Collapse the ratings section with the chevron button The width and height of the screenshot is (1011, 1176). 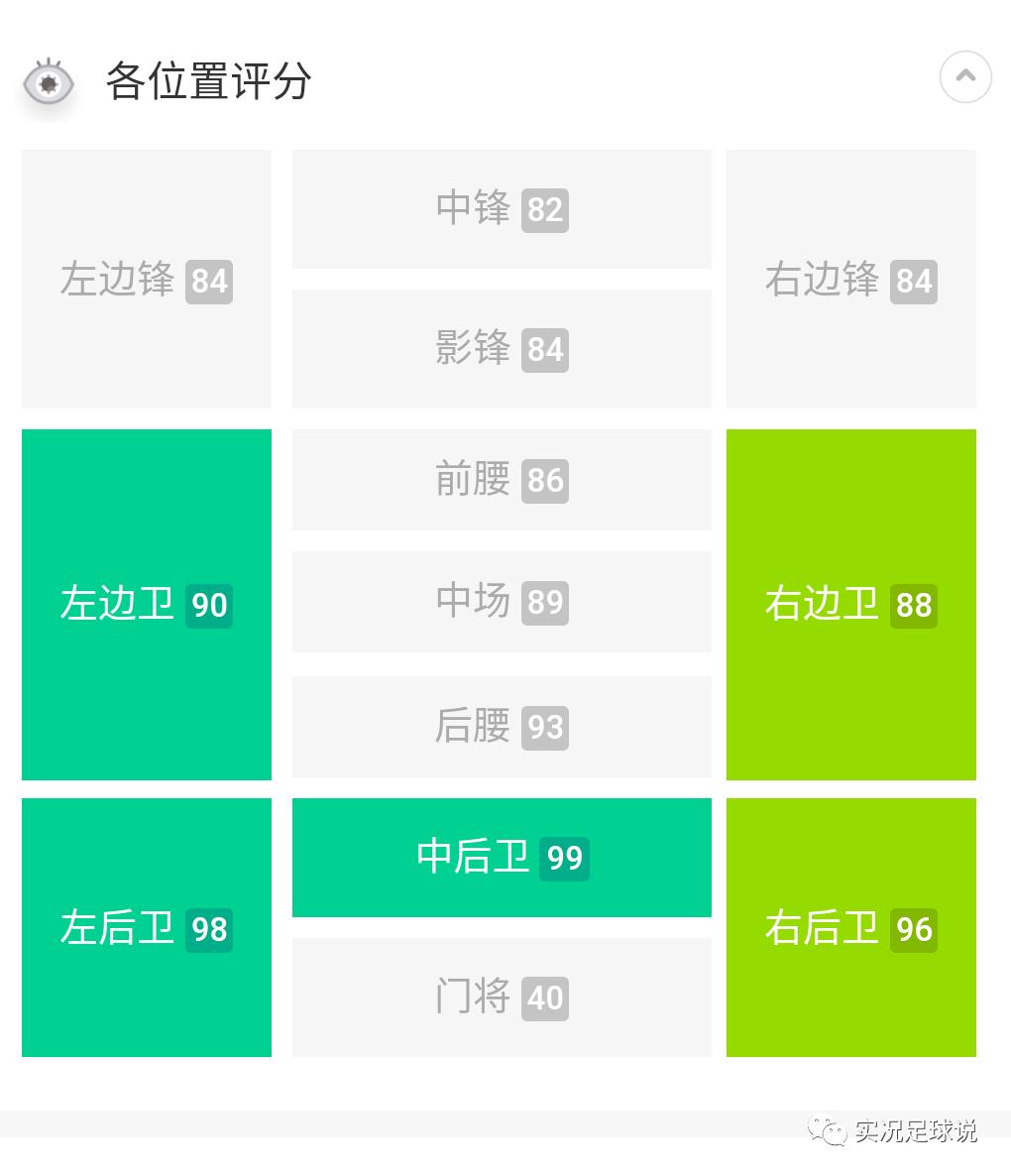pos(965,76)
